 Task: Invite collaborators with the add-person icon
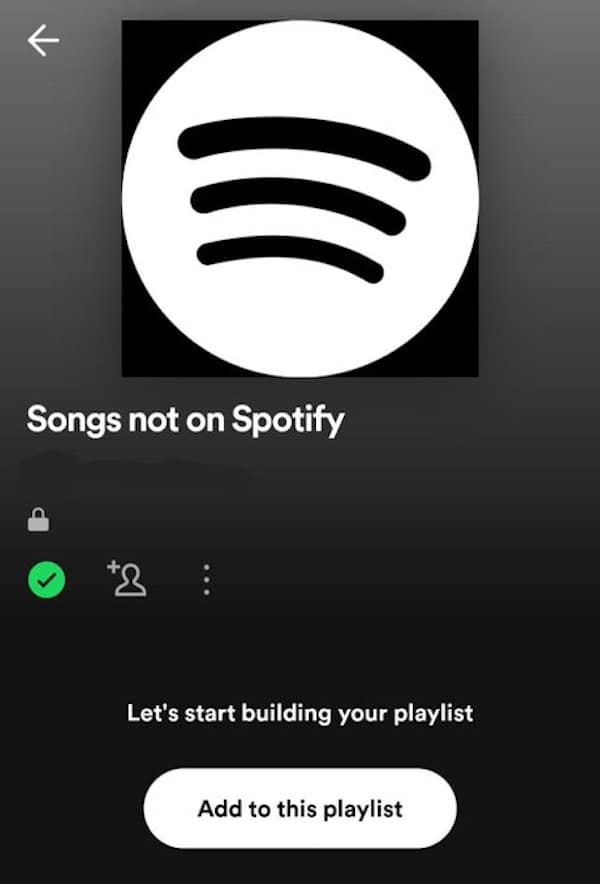coord(127,579)
